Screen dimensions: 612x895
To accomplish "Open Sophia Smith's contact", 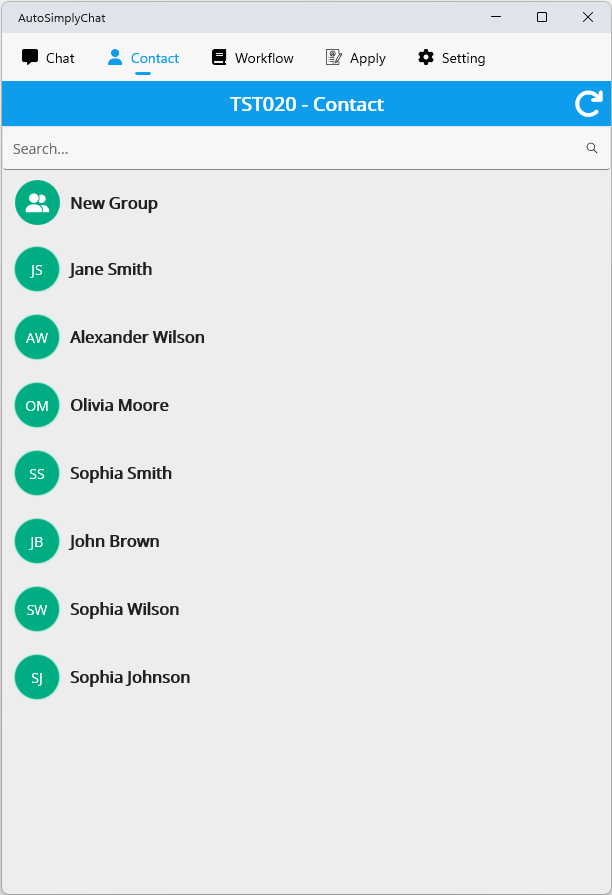I will click(120, 473).
